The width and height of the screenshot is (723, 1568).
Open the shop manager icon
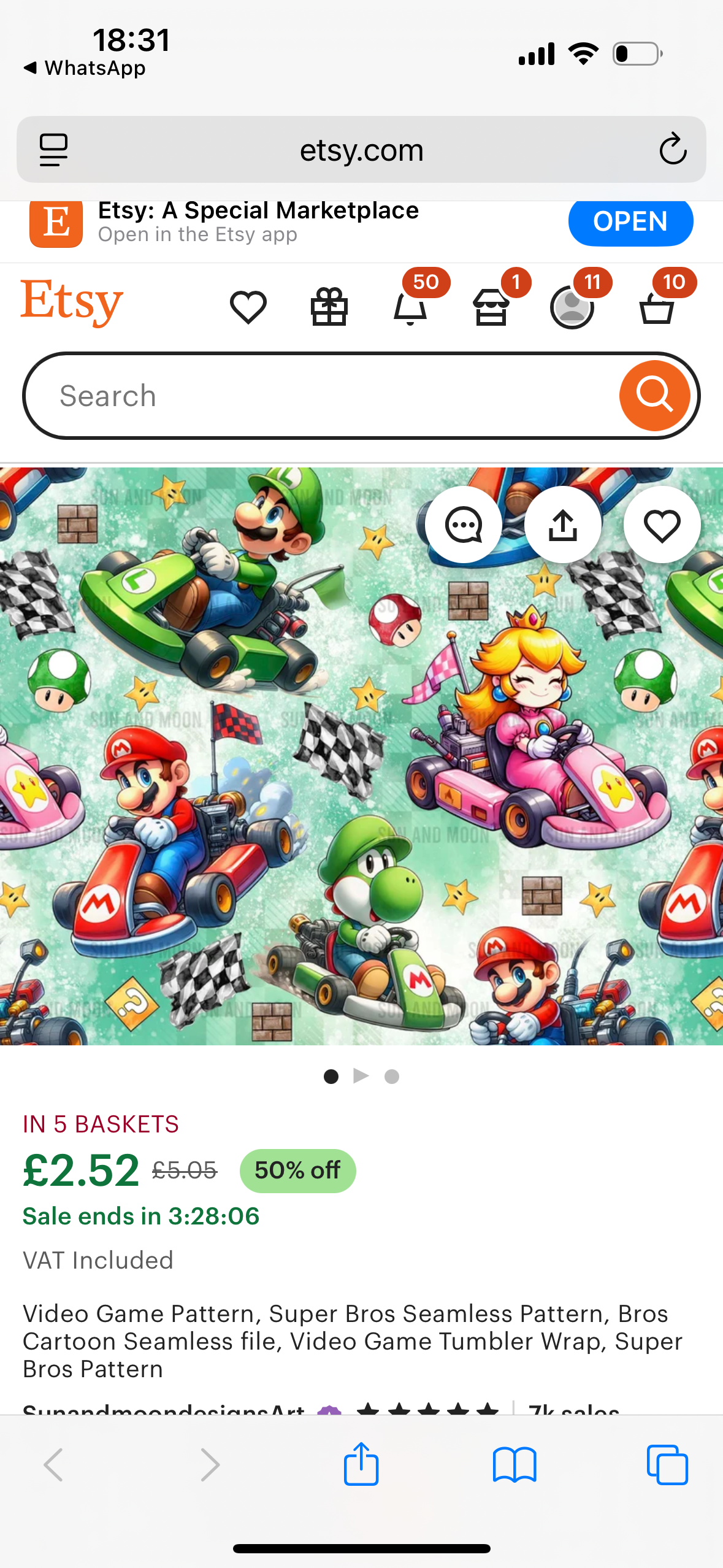point(491,307)
